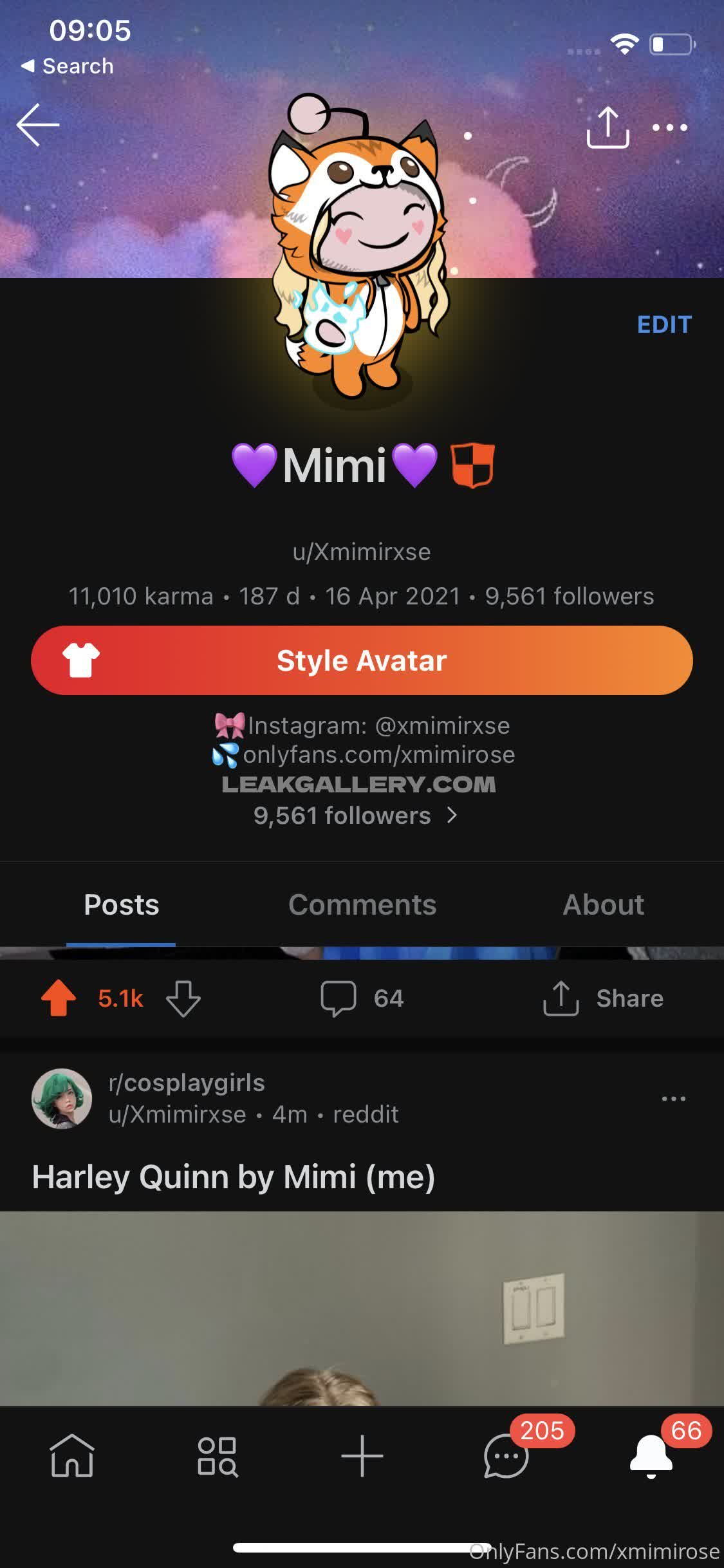724x1568 pixels.
Task: Select the Posts tab
Action: [x=121, y=904]
